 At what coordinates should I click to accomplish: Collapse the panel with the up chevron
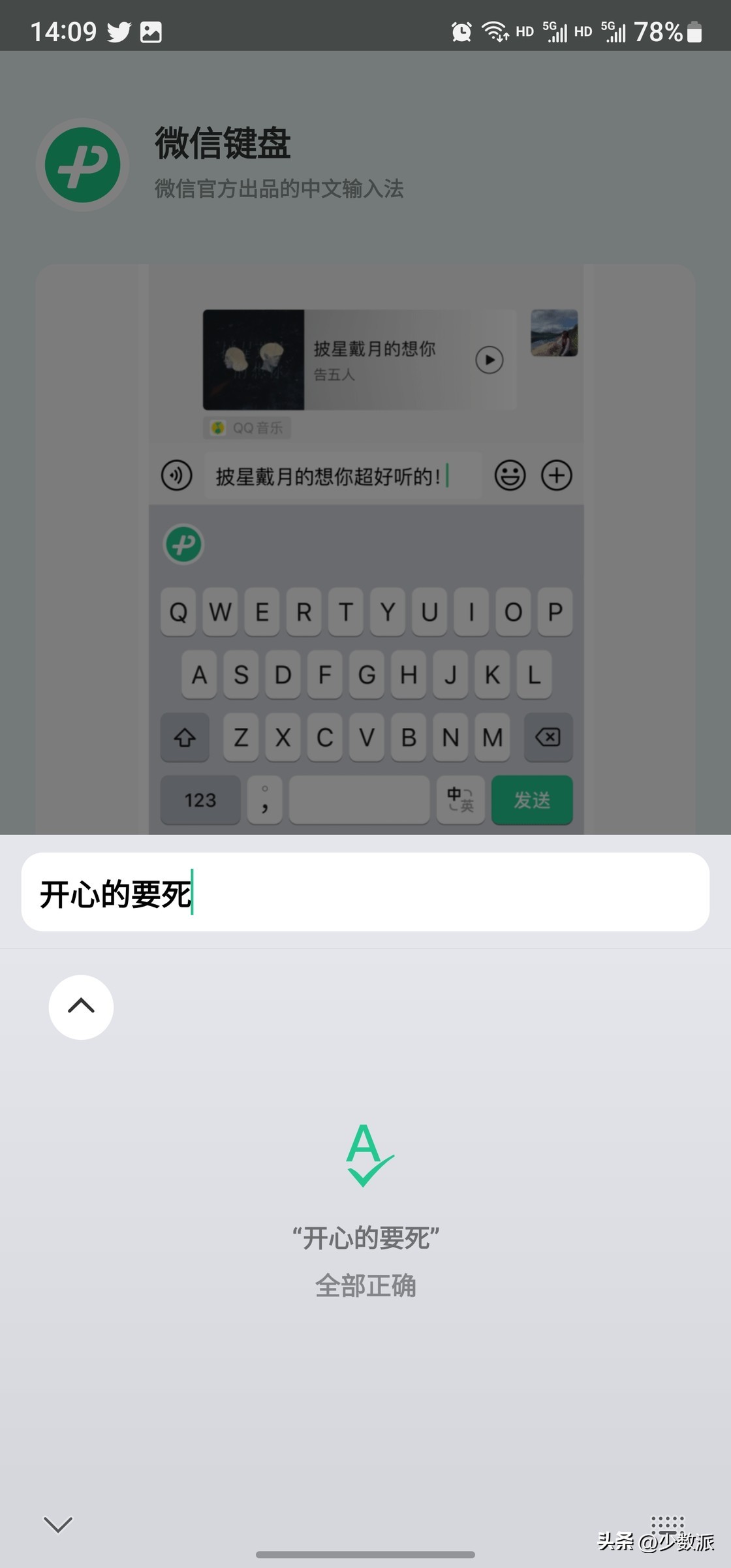81,1007
